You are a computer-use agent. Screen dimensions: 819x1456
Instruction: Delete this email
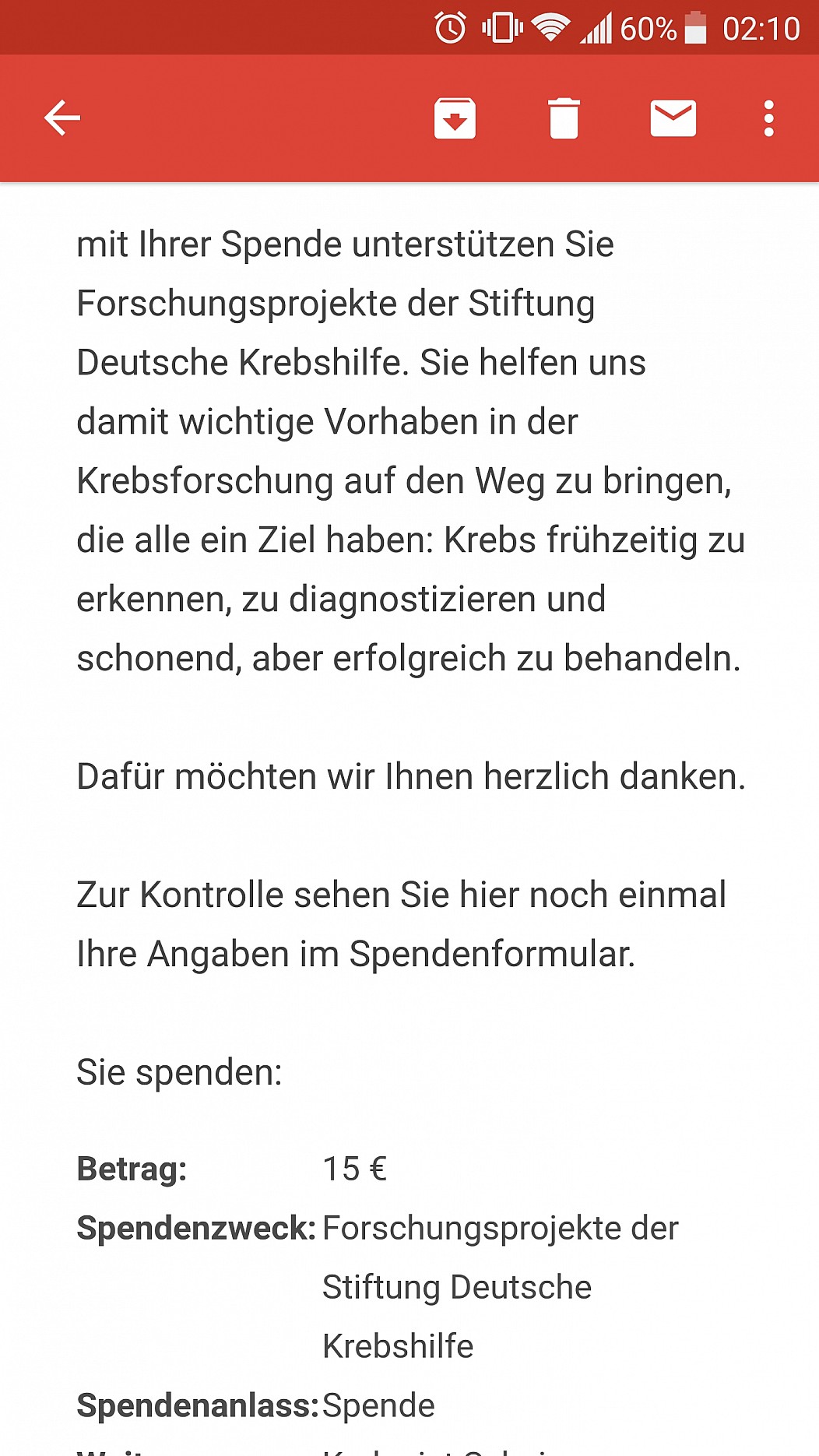tap(564, 118)
